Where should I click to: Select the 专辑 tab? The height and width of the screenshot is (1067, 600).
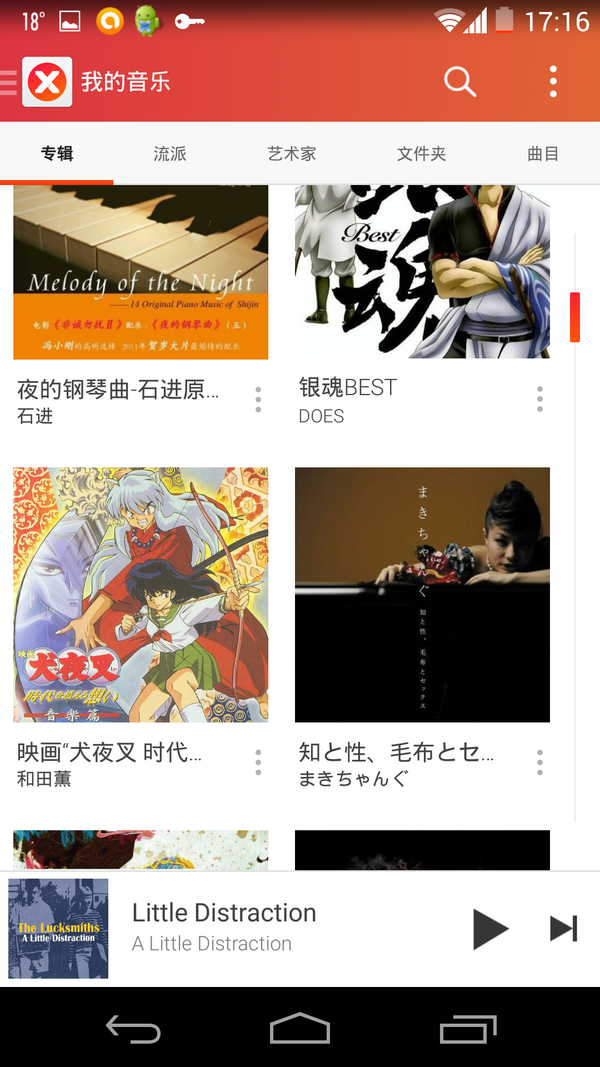click(x=57, y=154)
